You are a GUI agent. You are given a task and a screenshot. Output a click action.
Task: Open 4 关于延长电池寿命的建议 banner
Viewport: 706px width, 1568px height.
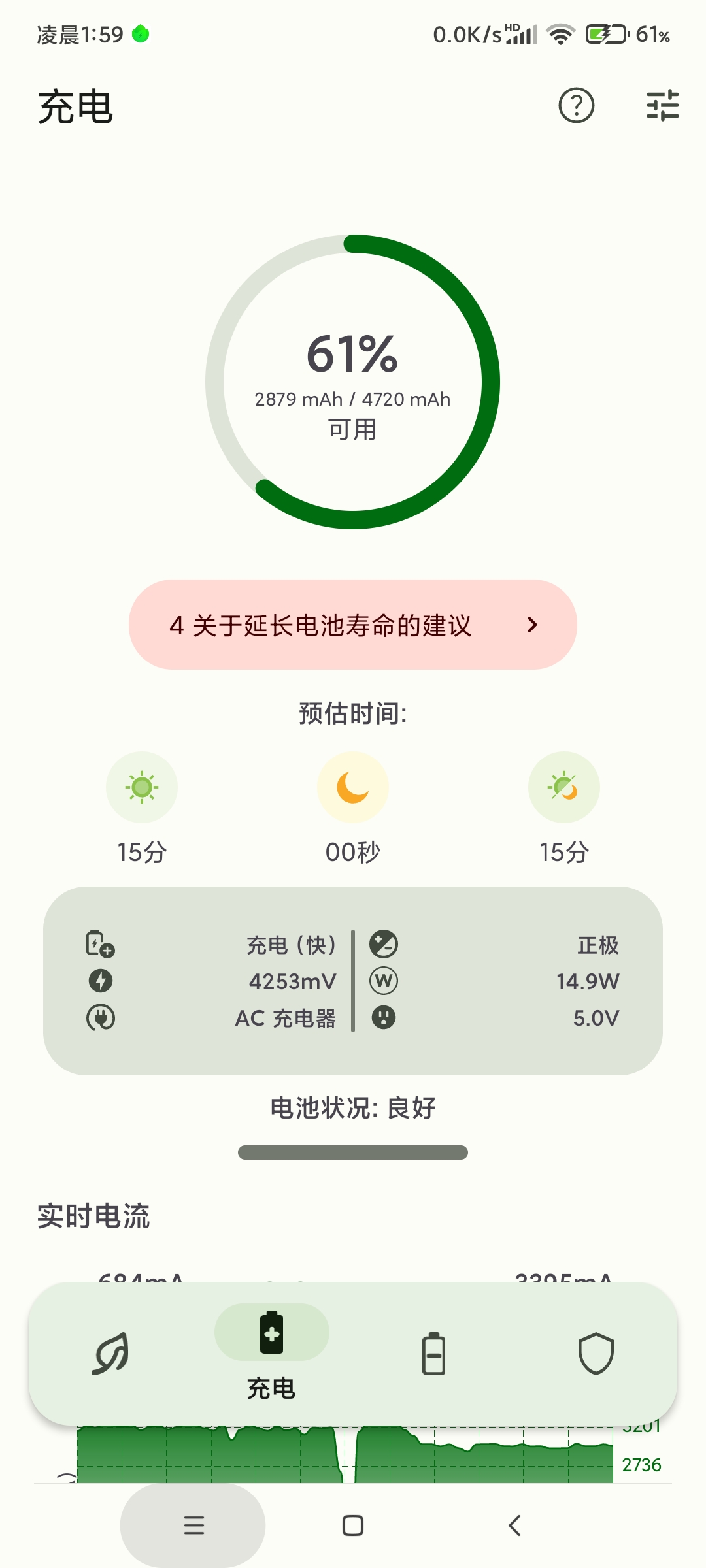click(x=353, y=625)
